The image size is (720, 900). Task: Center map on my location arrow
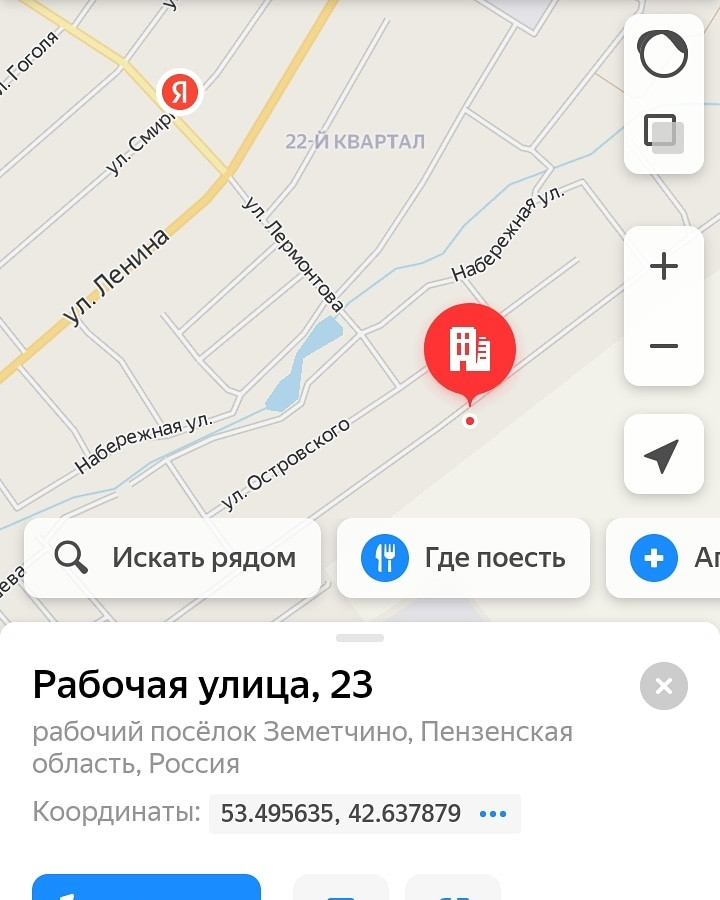(662, 455)
